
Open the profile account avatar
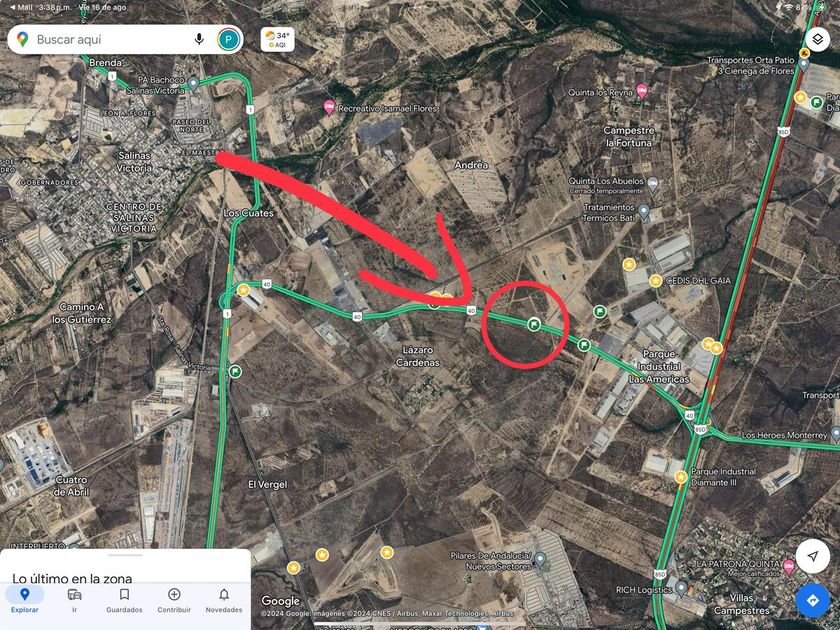[229, 40]
